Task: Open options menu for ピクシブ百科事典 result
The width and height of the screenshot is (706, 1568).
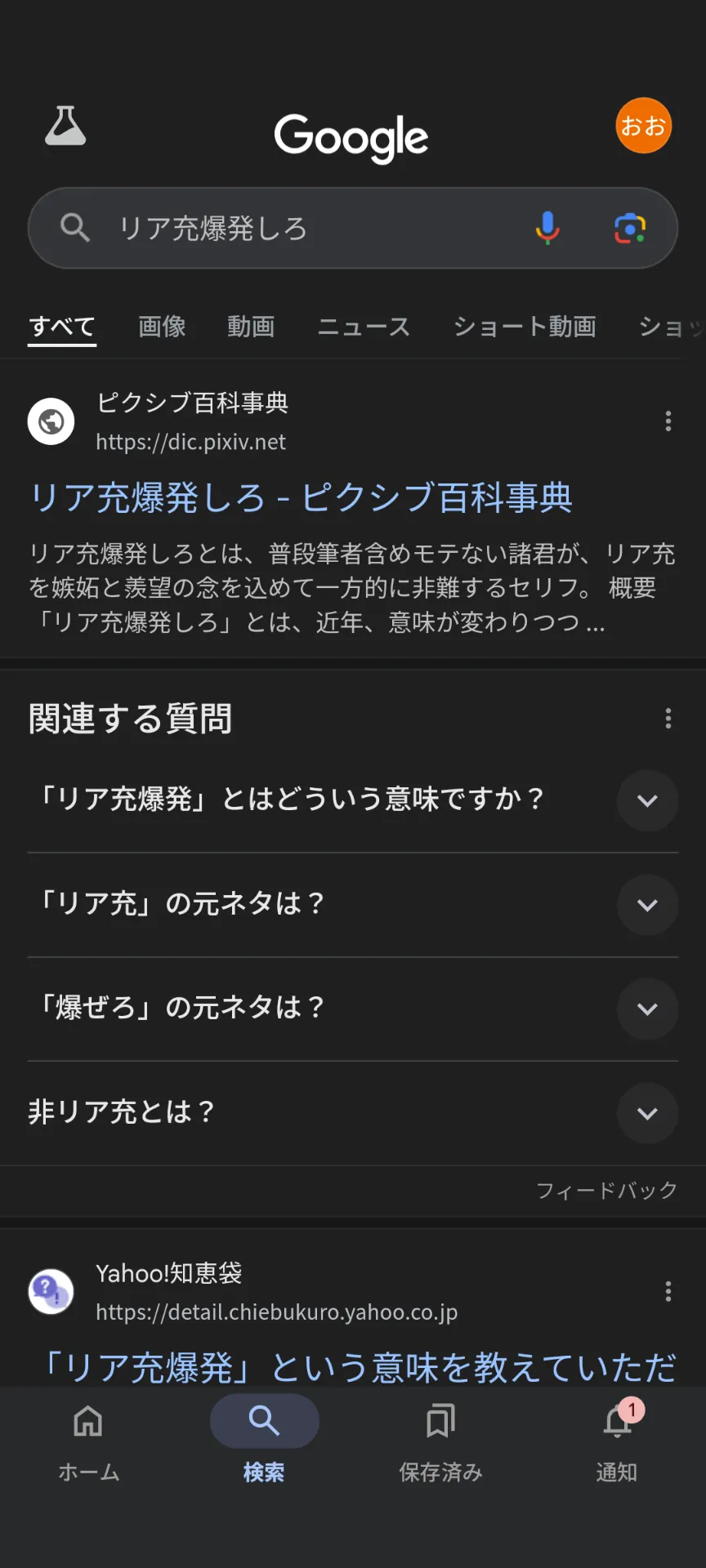Action: pos(668,421)
